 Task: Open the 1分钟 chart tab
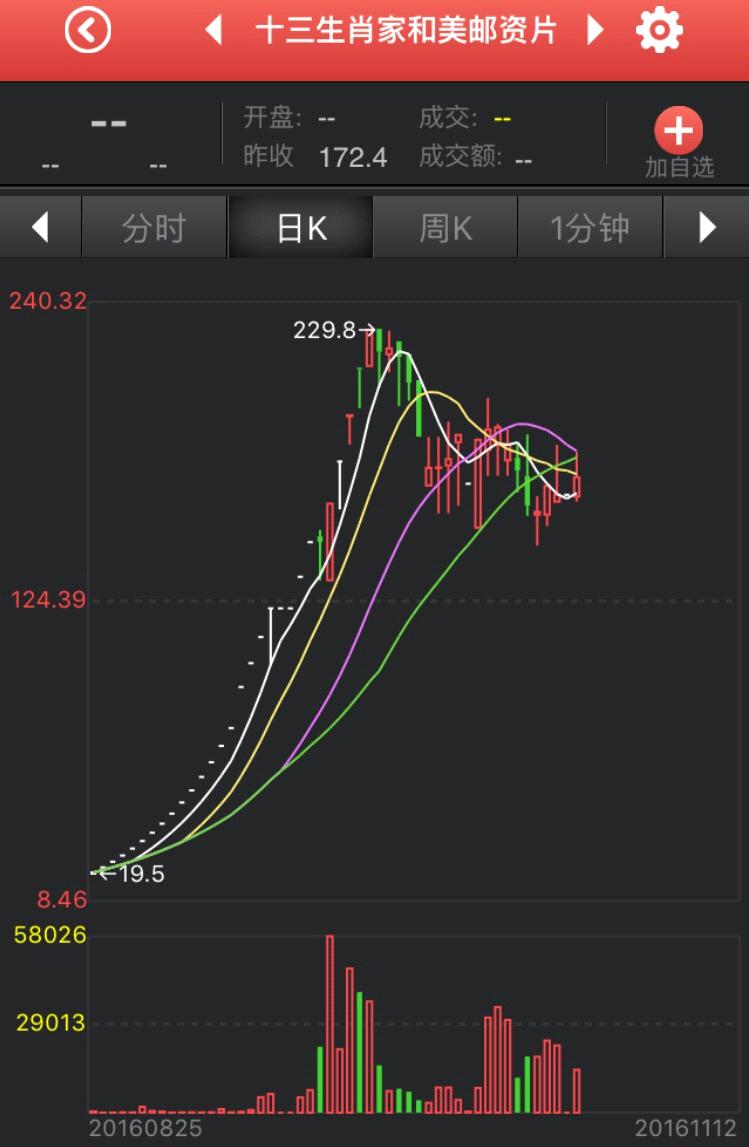590,228
